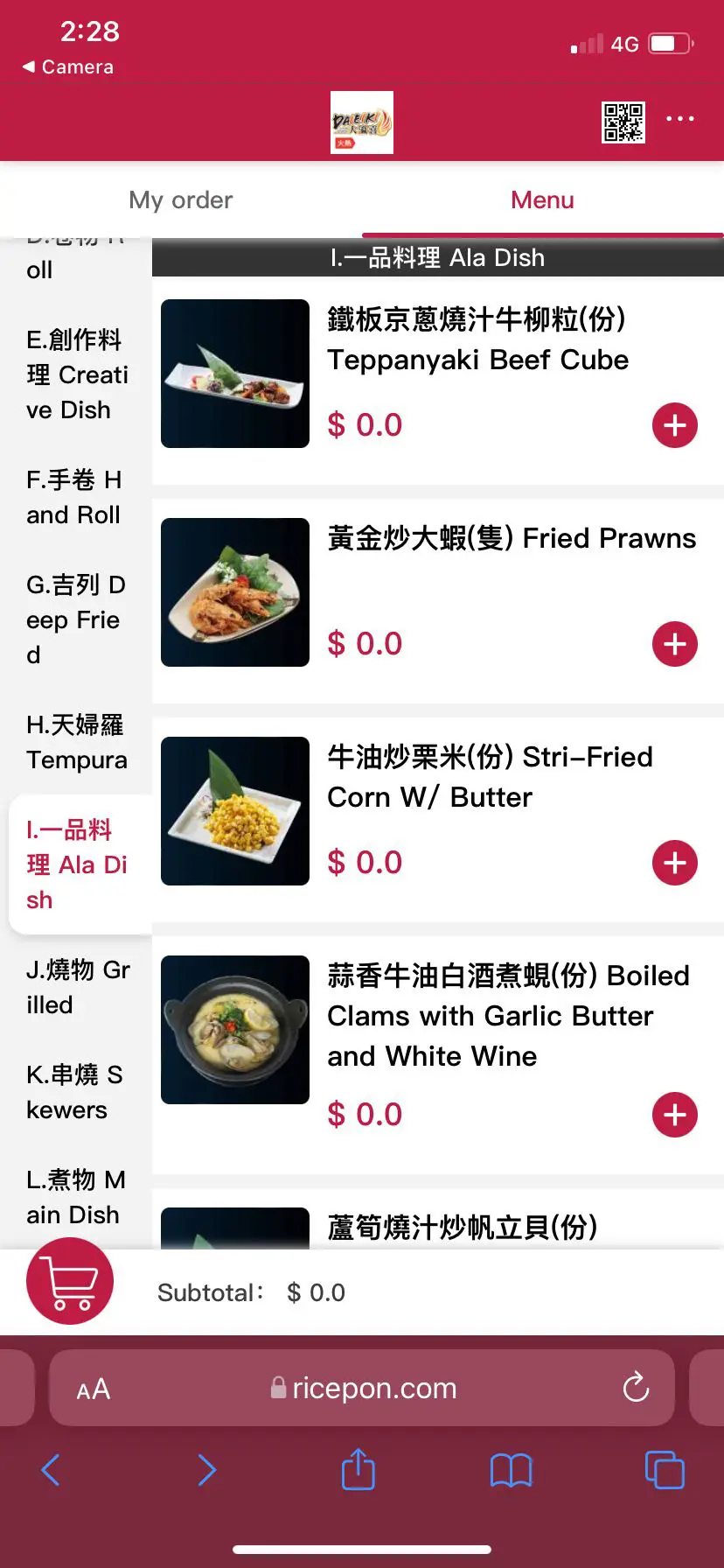Open the browser share sheet
724x1568 pixels.
(x=358, y=1469)
